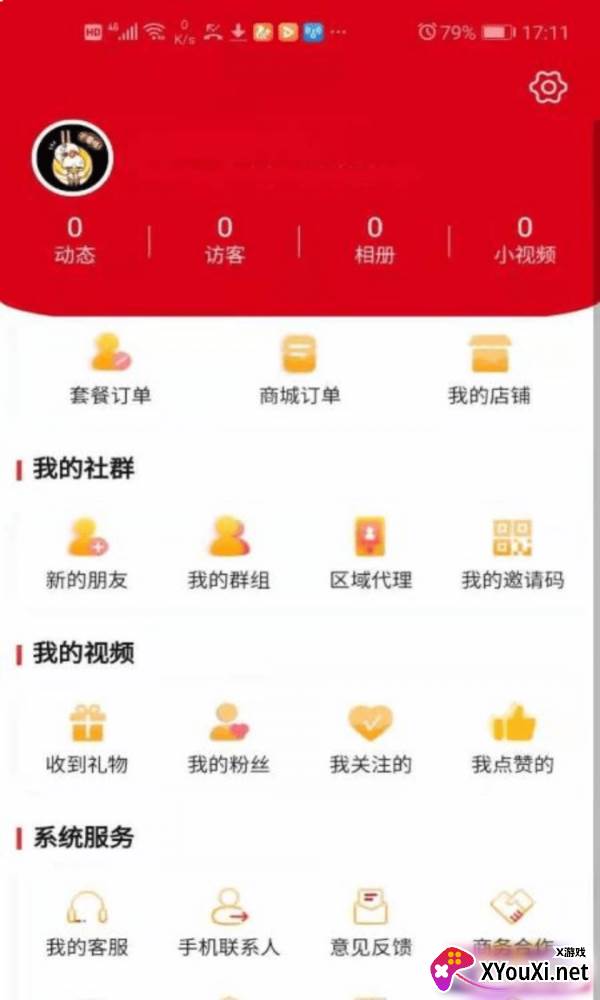This screenshot has width=600, height=1000.
Task: View 我的粉丝
Action: [229, 739]
